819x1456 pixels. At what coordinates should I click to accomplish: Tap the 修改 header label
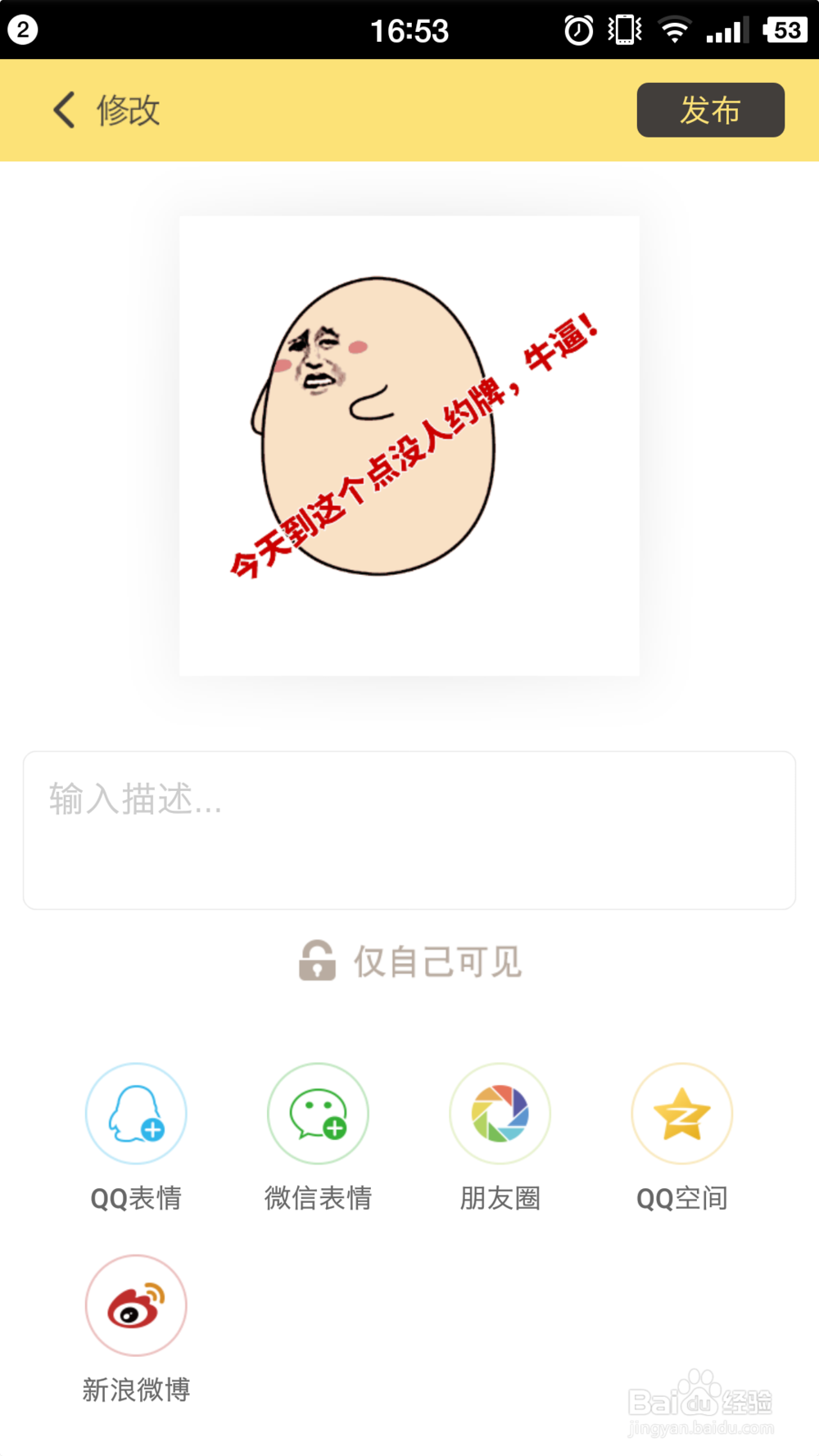tap(129, 111)
